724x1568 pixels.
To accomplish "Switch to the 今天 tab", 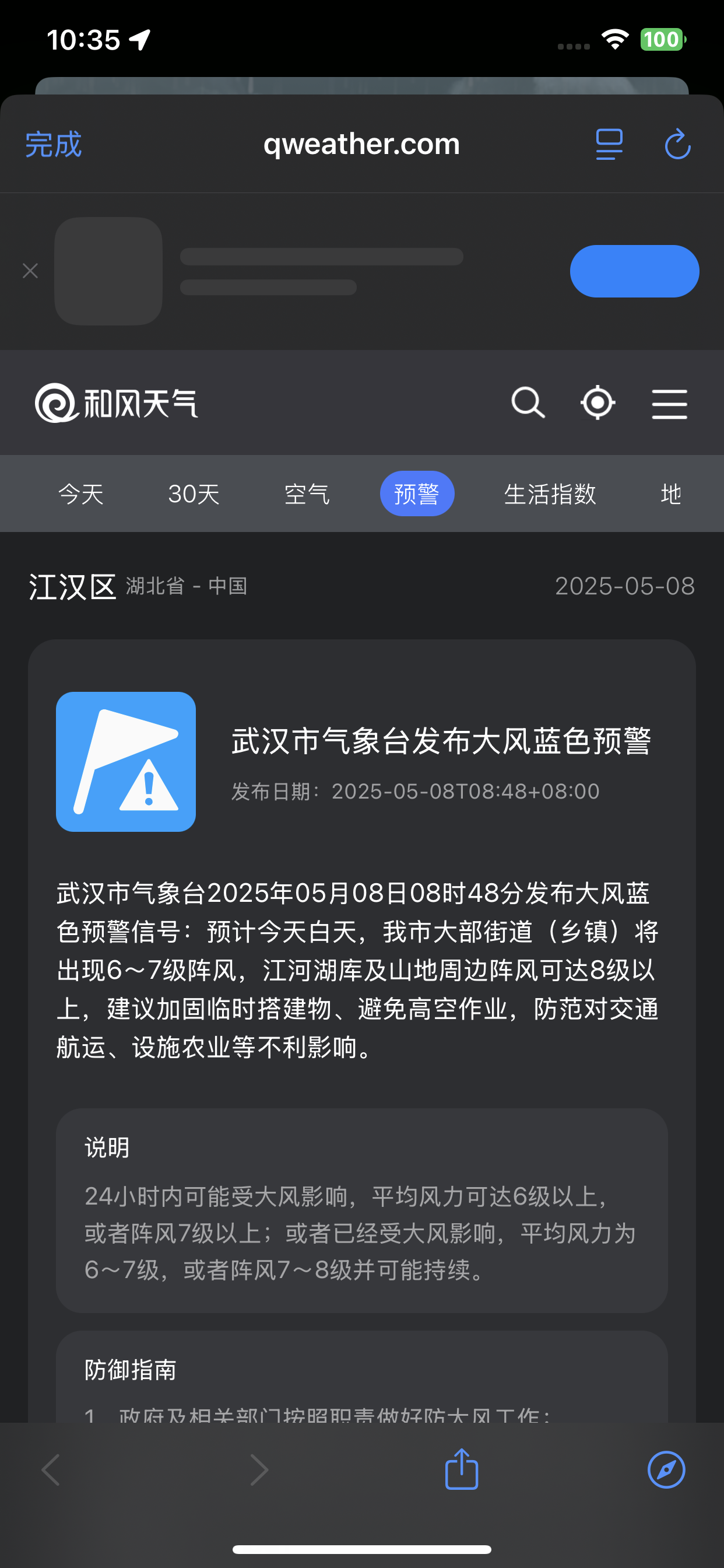I will 81,494.
